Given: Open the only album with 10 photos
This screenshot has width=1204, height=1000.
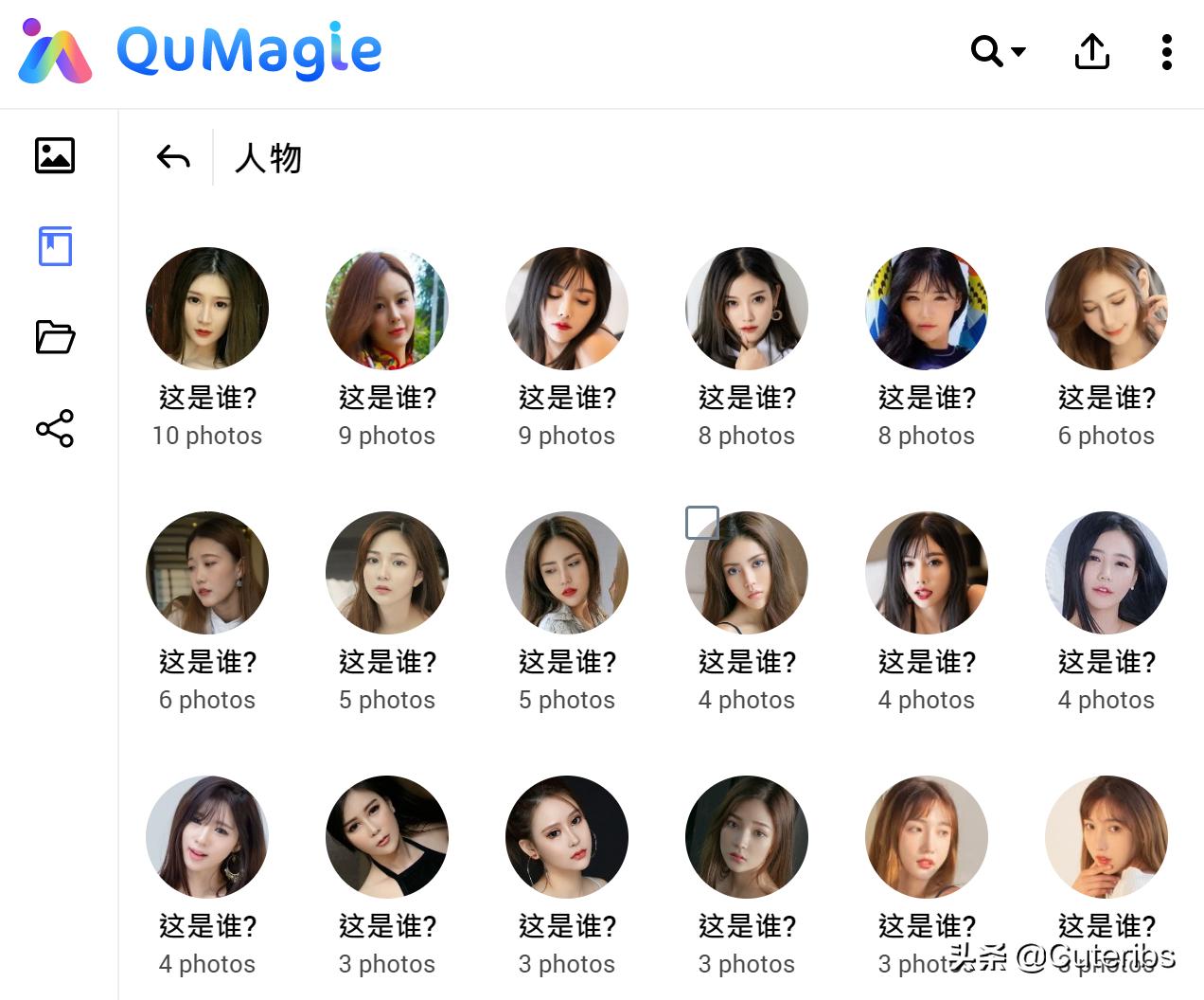Looking at the screenshot, I should click(x=207, y=309).
